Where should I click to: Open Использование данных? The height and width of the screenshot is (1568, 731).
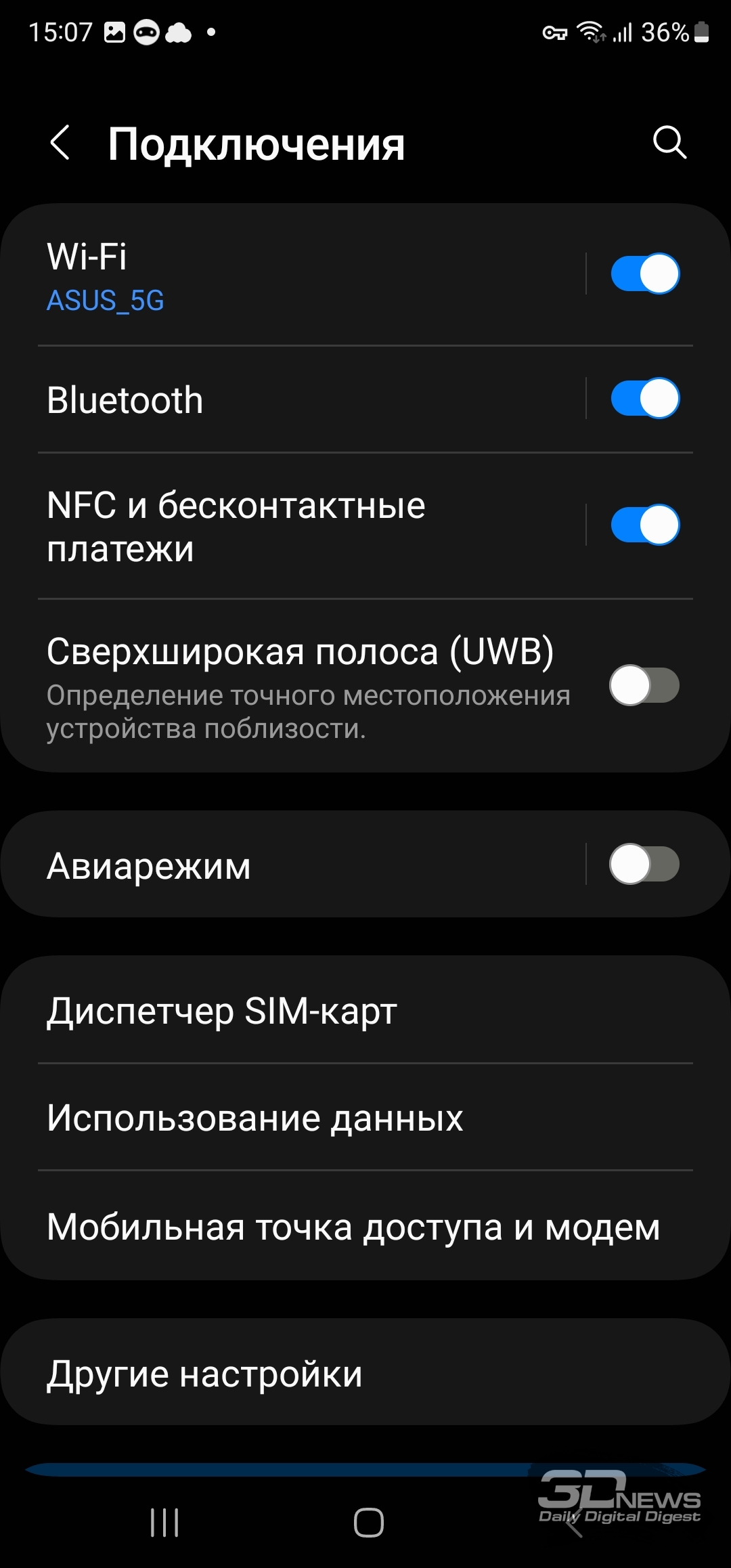[365, 1117]
